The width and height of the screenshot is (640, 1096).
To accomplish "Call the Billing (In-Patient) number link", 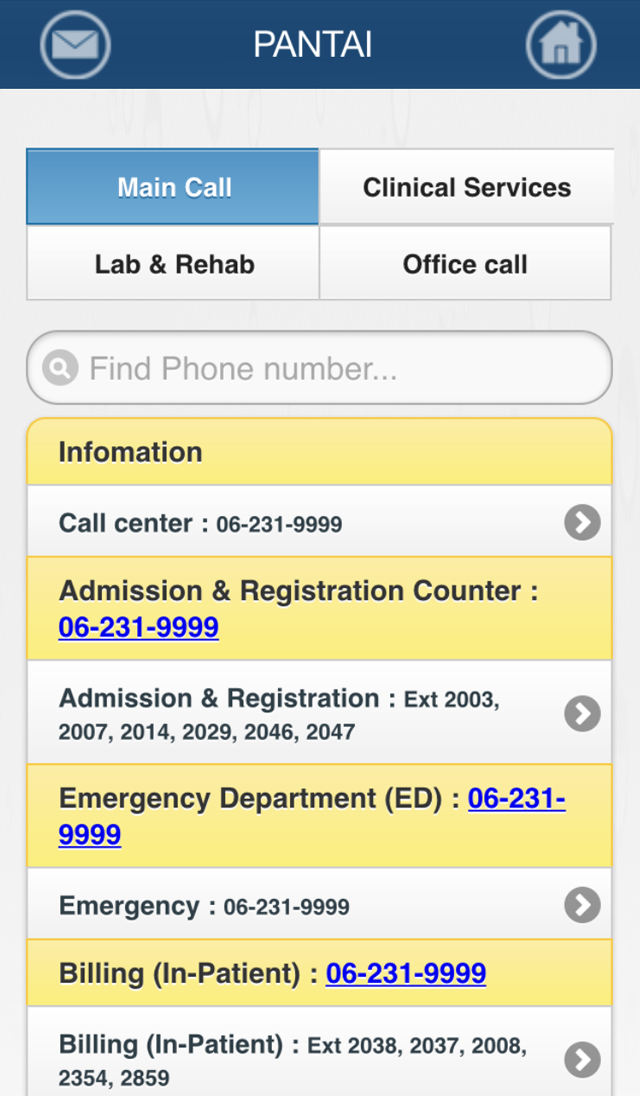I will [405, 973].
